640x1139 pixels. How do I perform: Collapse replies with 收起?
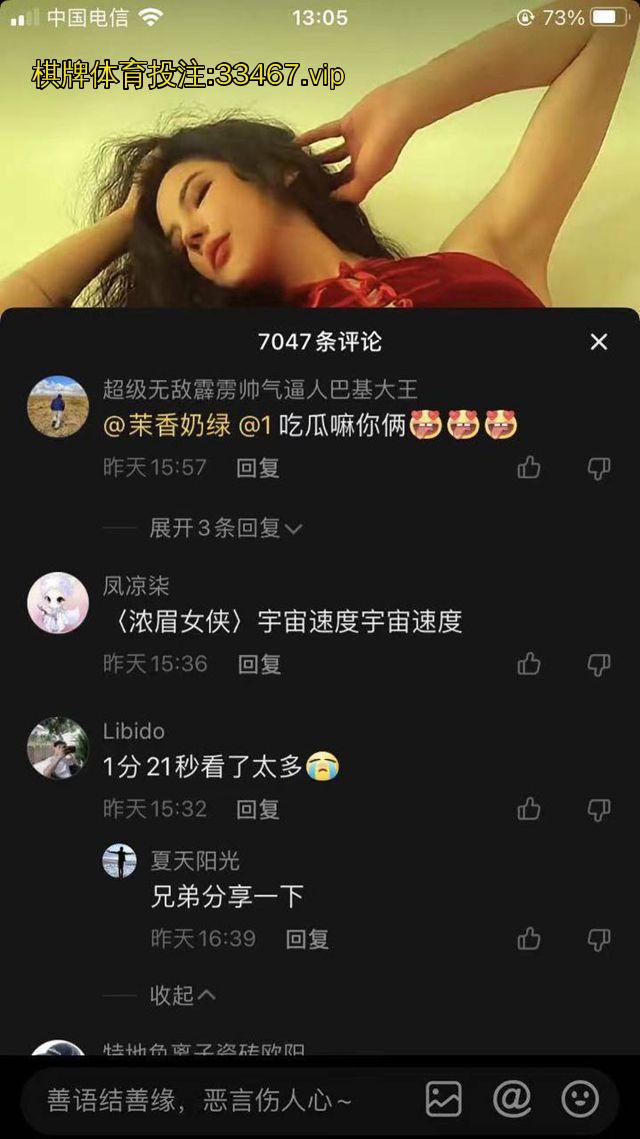click(182, 995)
